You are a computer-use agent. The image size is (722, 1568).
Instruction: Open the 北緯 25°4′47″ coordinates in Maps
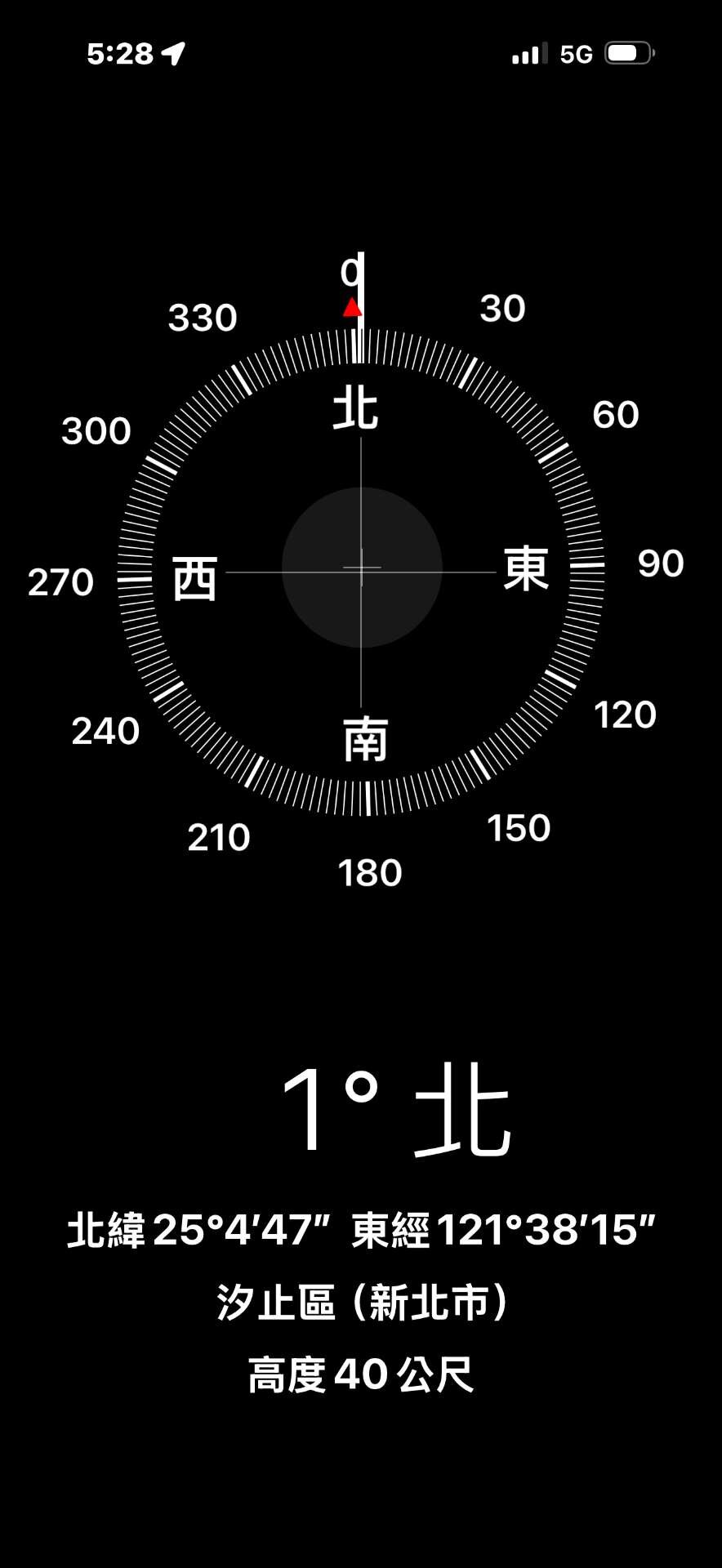click(361, 1230)
